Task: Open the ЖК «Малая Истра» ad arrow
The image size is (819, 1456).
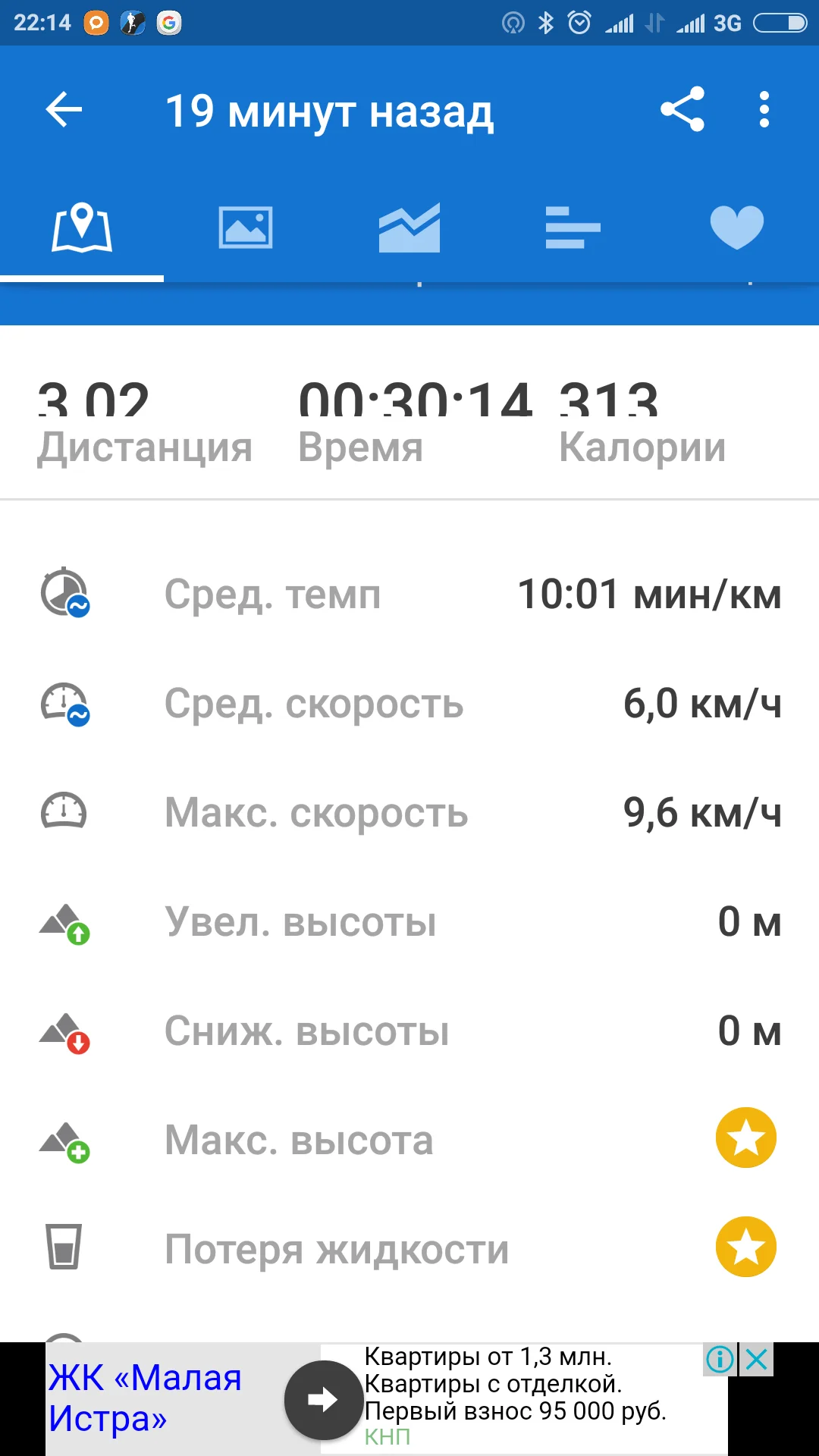Action: pyautogui.click(x=324, y=1400)
